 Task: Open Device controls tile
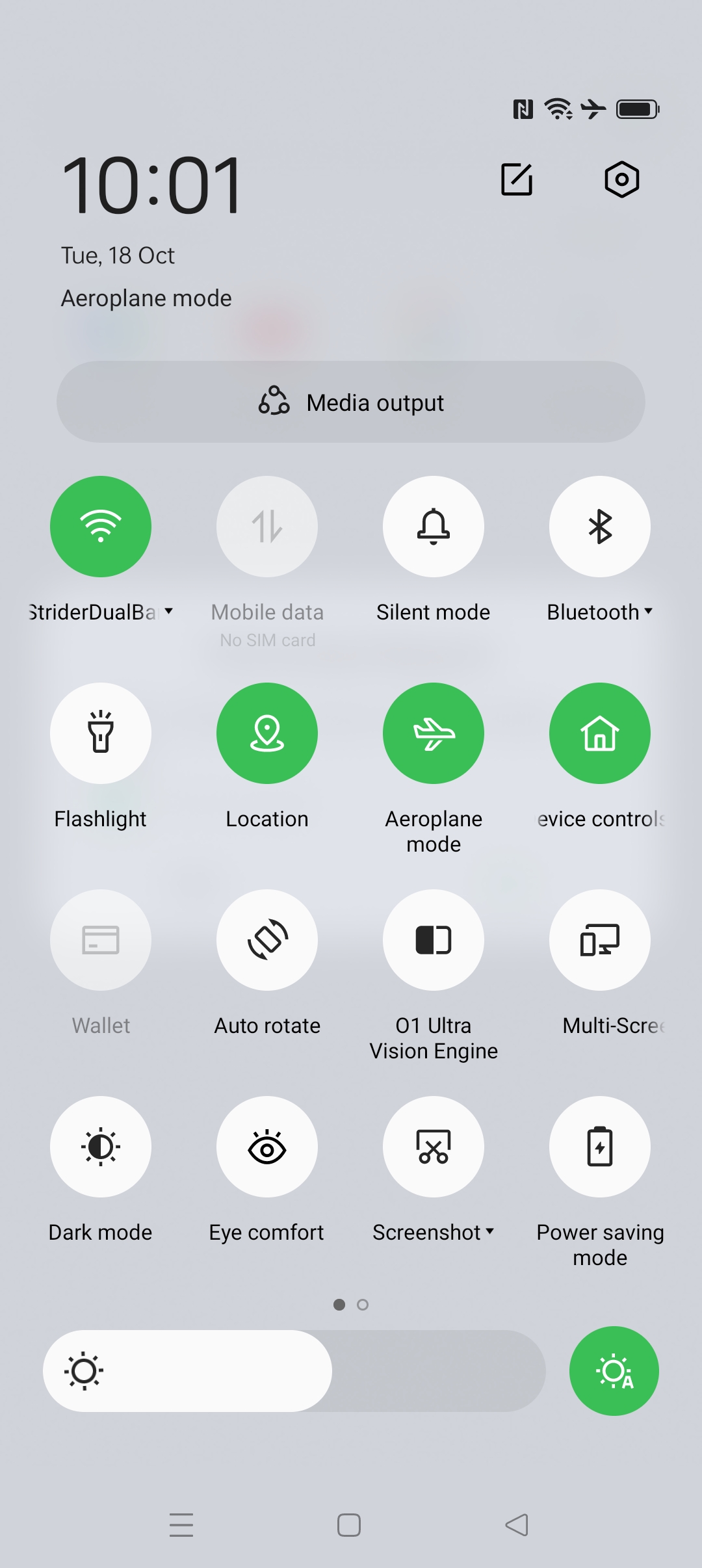600,733
